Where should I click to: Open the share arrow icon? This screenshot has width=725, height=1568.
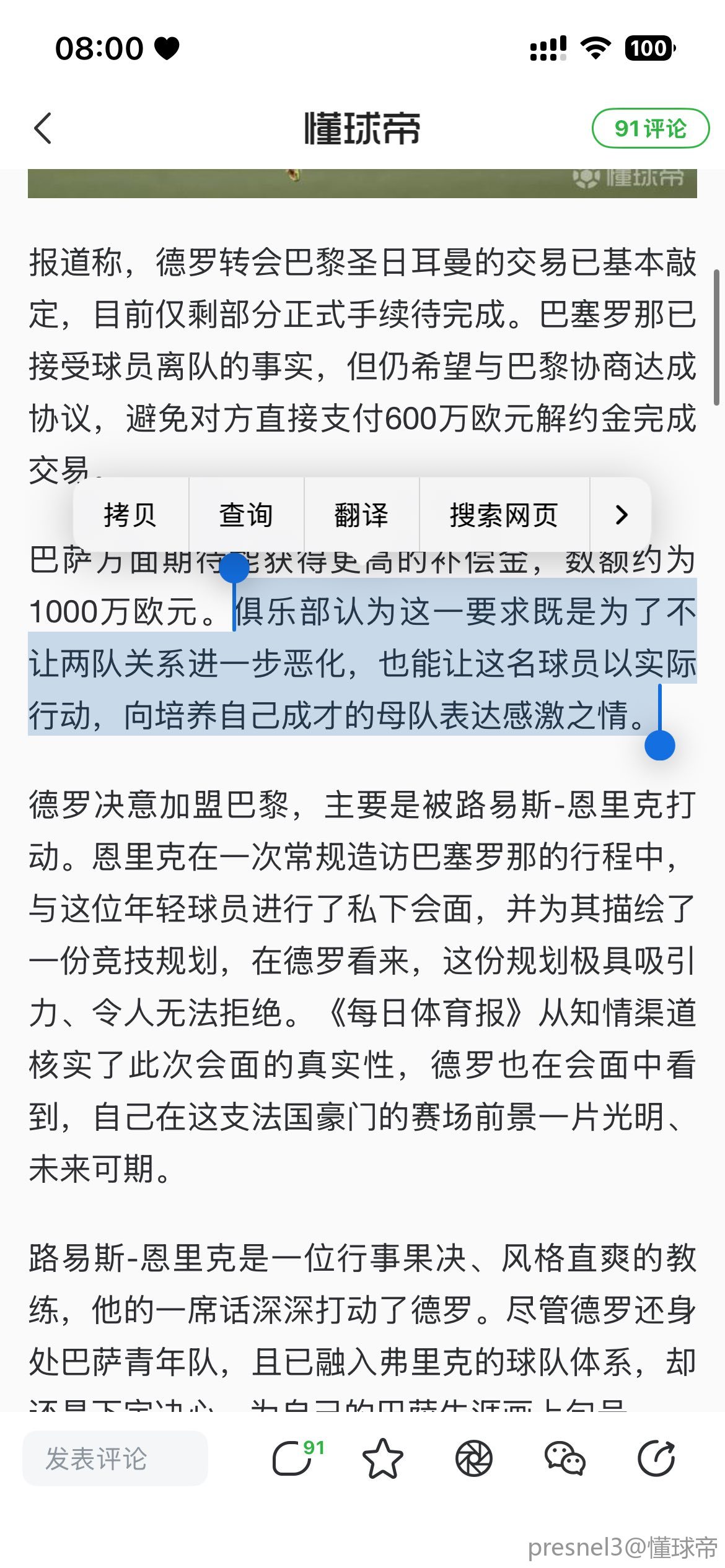tap(656, 1458)
